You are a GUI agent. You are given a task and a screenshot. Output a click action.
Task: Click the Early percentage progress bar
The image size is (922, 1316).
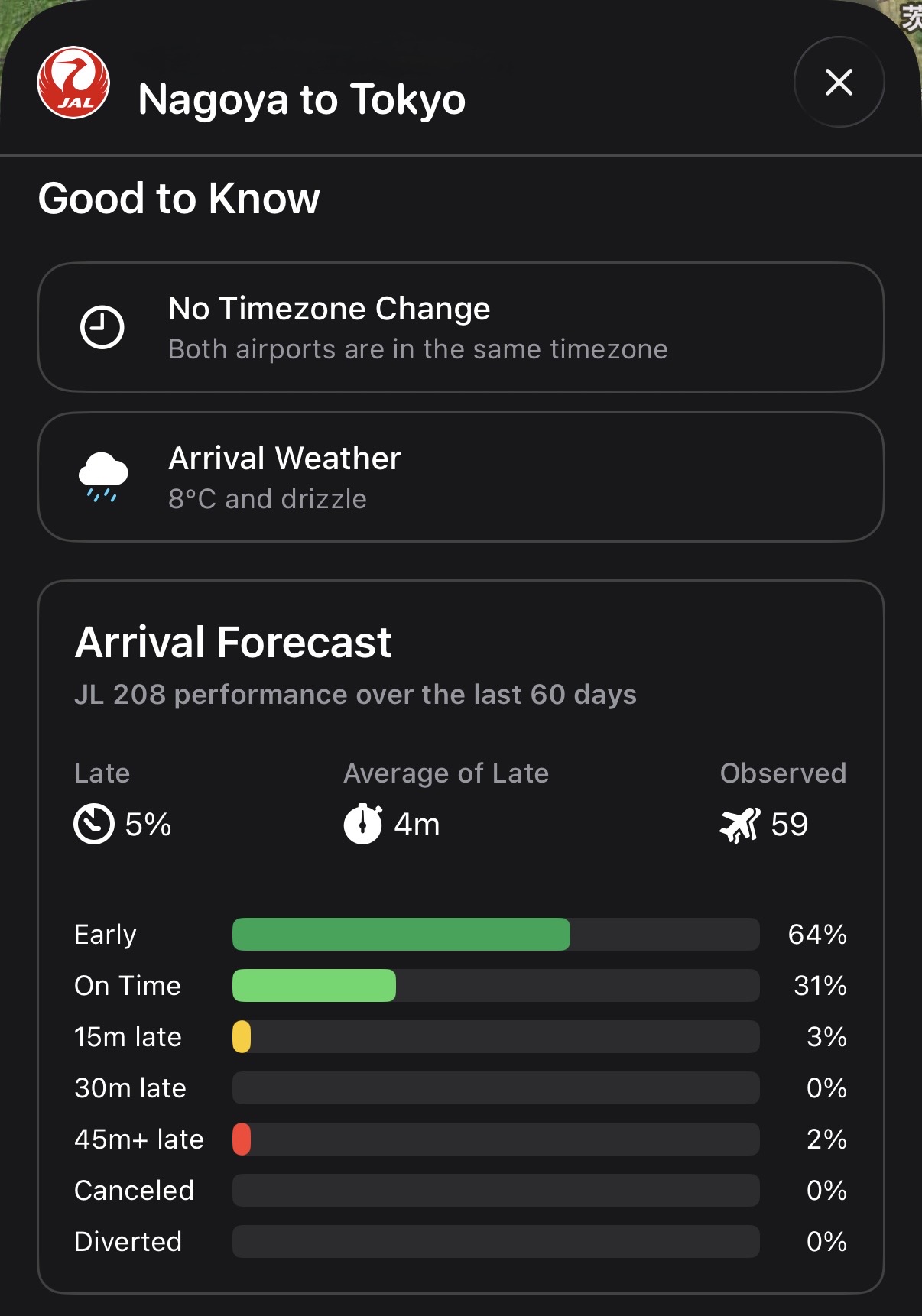(401, 934)
